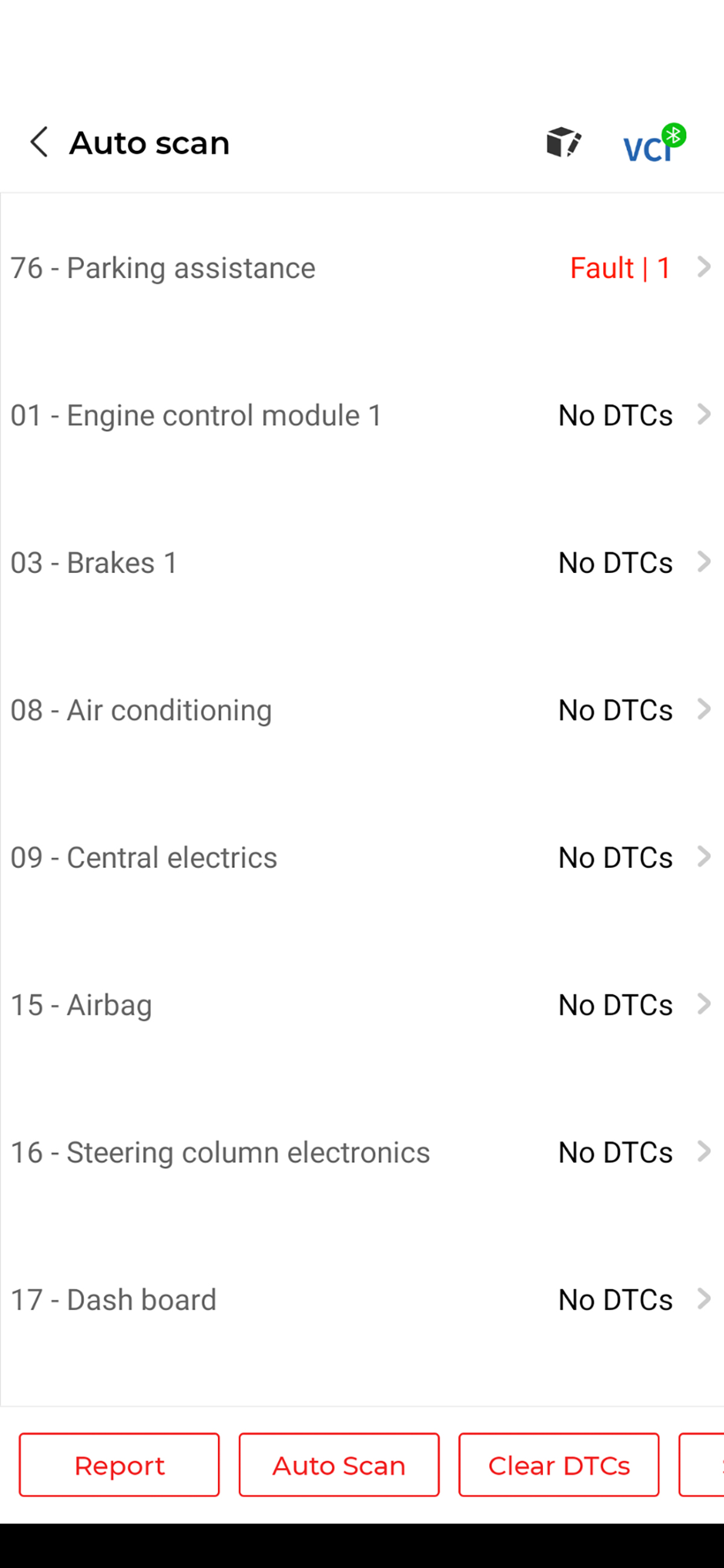Open 01 - Engine control module 1
Image resolution: width=724 pixels, height=1568 pixels.
tap(361, 415)
